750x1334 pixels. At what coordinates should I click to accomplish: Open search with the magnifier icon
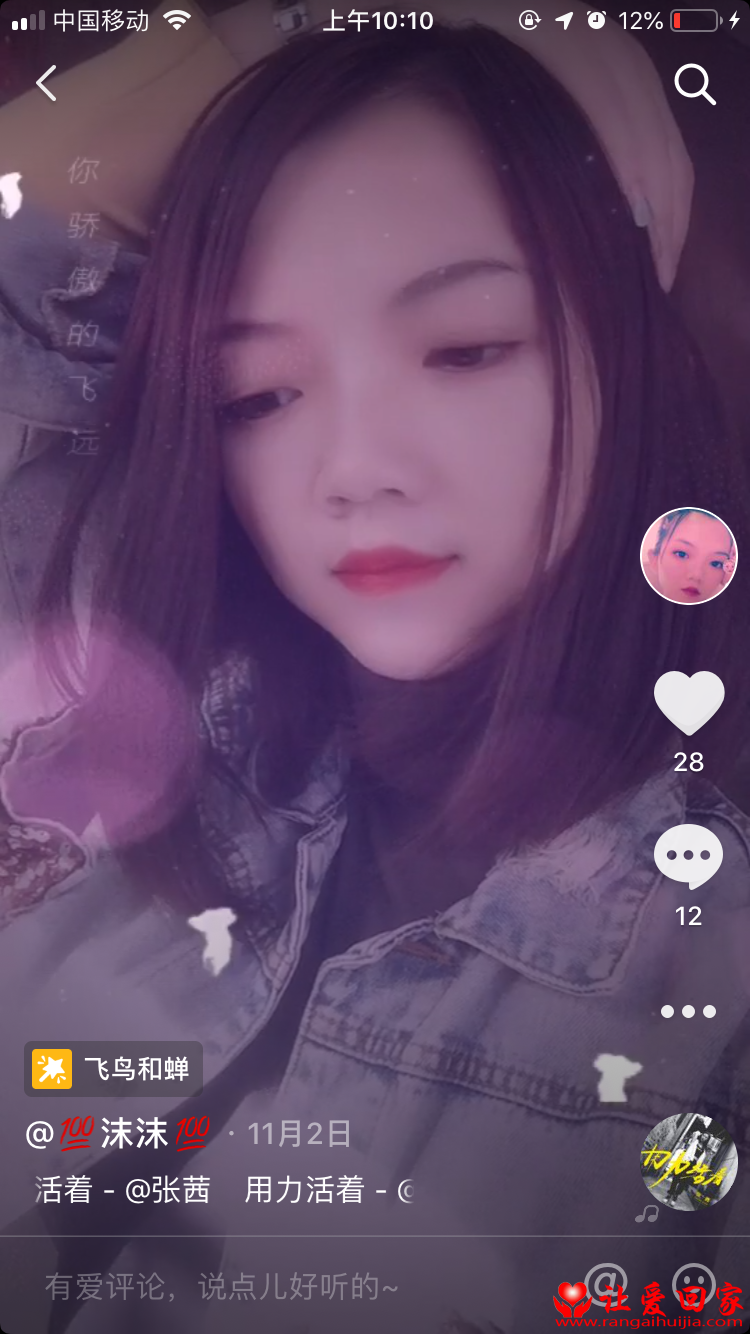click(695, 85)
